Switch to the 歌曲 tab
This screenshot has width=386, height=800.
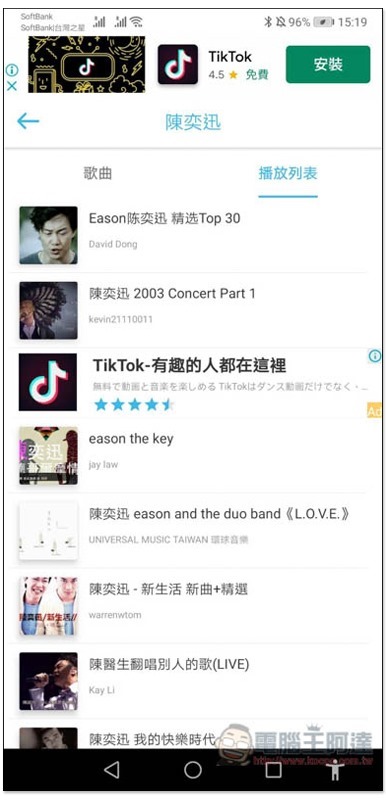click(x=98, y=173)
